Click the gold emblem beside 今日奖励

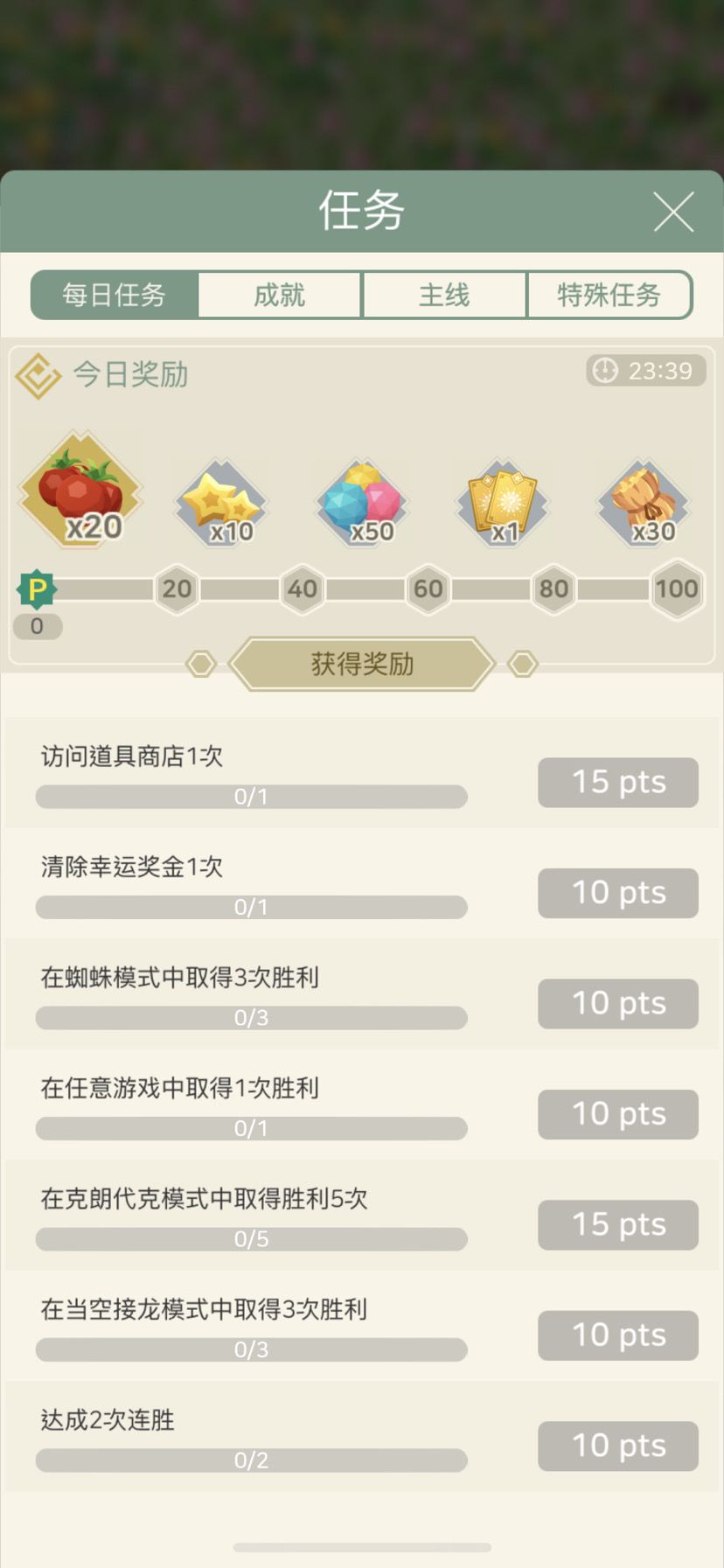click(37, 374)
